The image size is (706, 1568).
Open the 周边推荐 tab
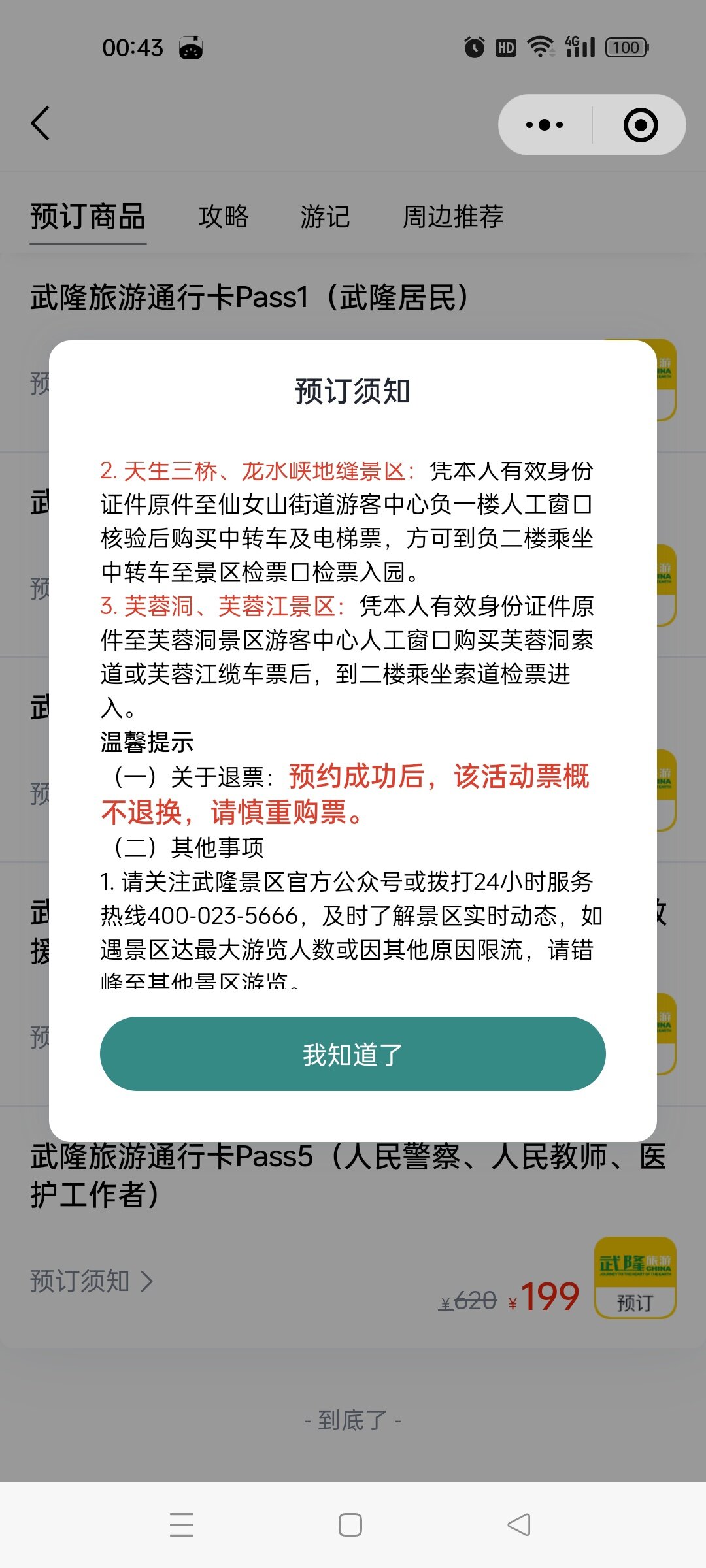tap(452, 217)
